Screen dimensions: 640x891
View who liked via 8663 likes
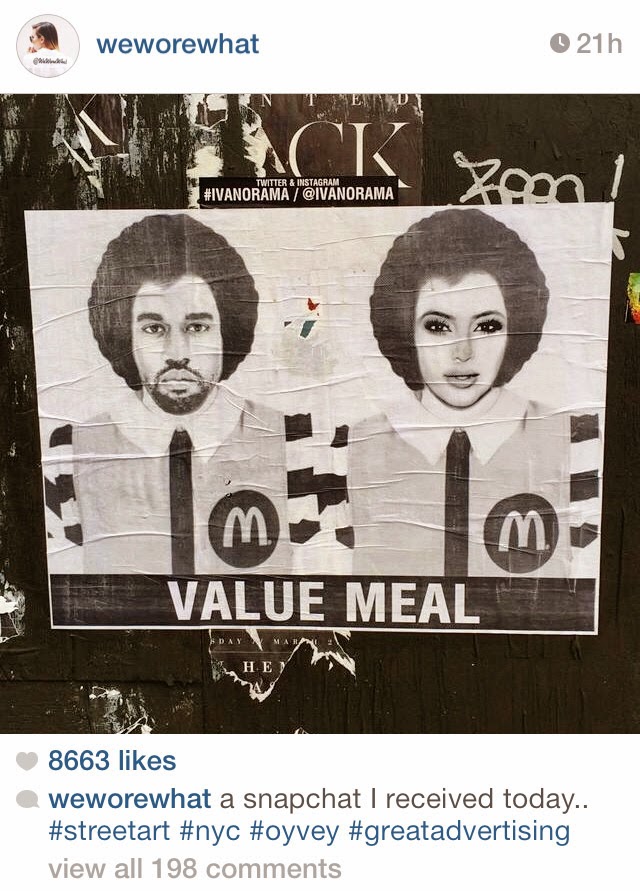pos(111,761)
